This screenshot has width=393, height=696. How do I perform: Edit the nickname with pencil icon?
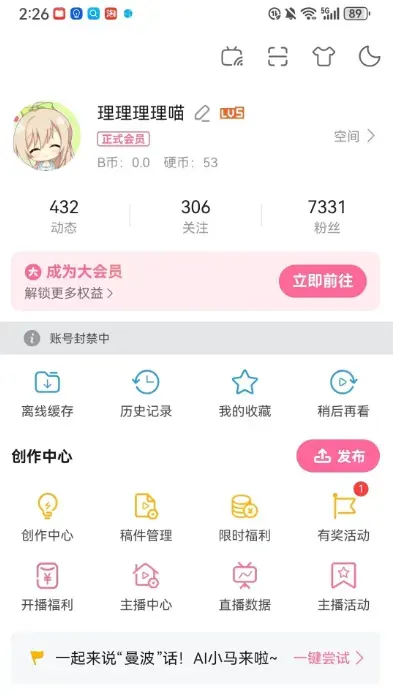(x=202, y=114)
